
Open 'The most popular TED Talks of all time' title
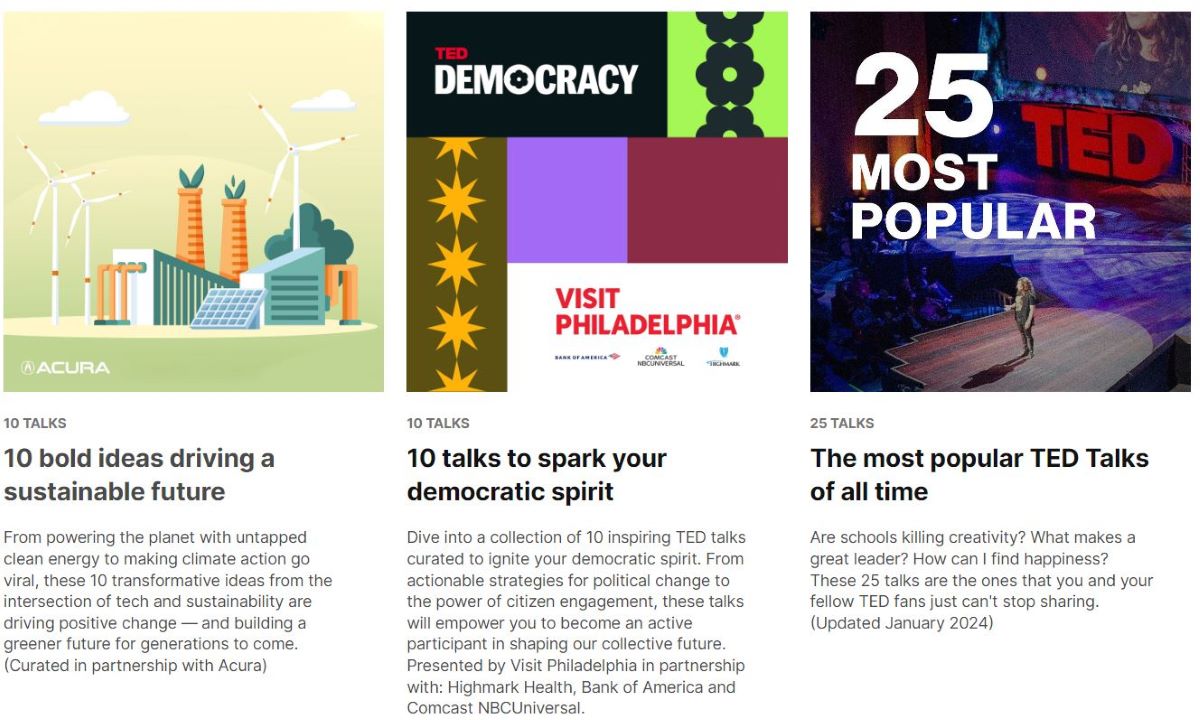click(979, 474)
